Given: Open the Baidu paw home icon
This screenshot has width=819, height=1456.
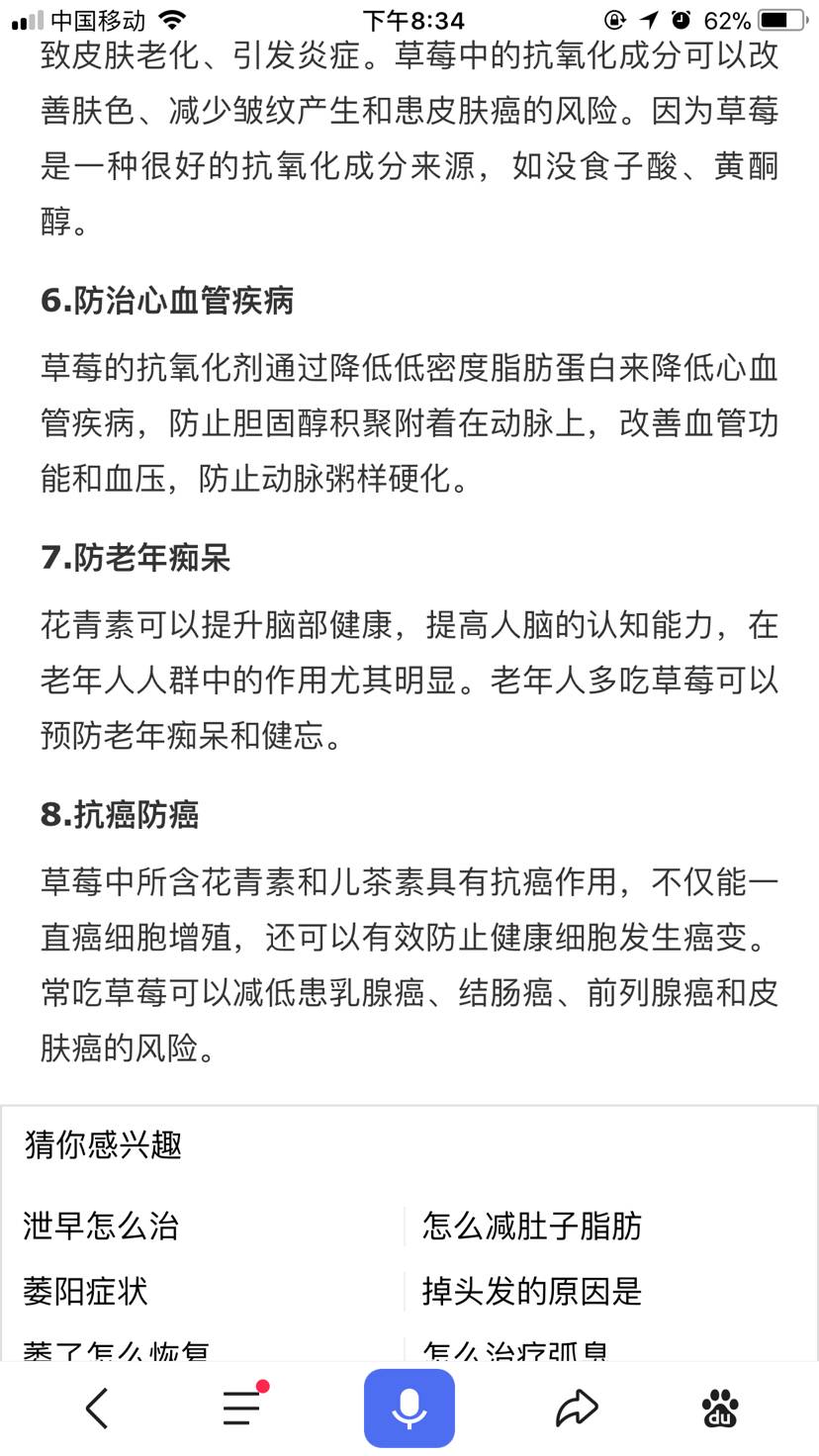Looking at the screenshot, I should click(x=720, y=1409).
